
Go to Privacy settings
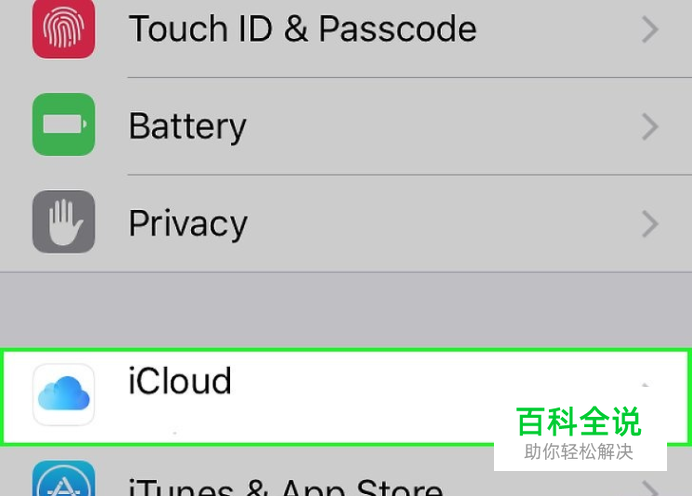coord(188,223)
